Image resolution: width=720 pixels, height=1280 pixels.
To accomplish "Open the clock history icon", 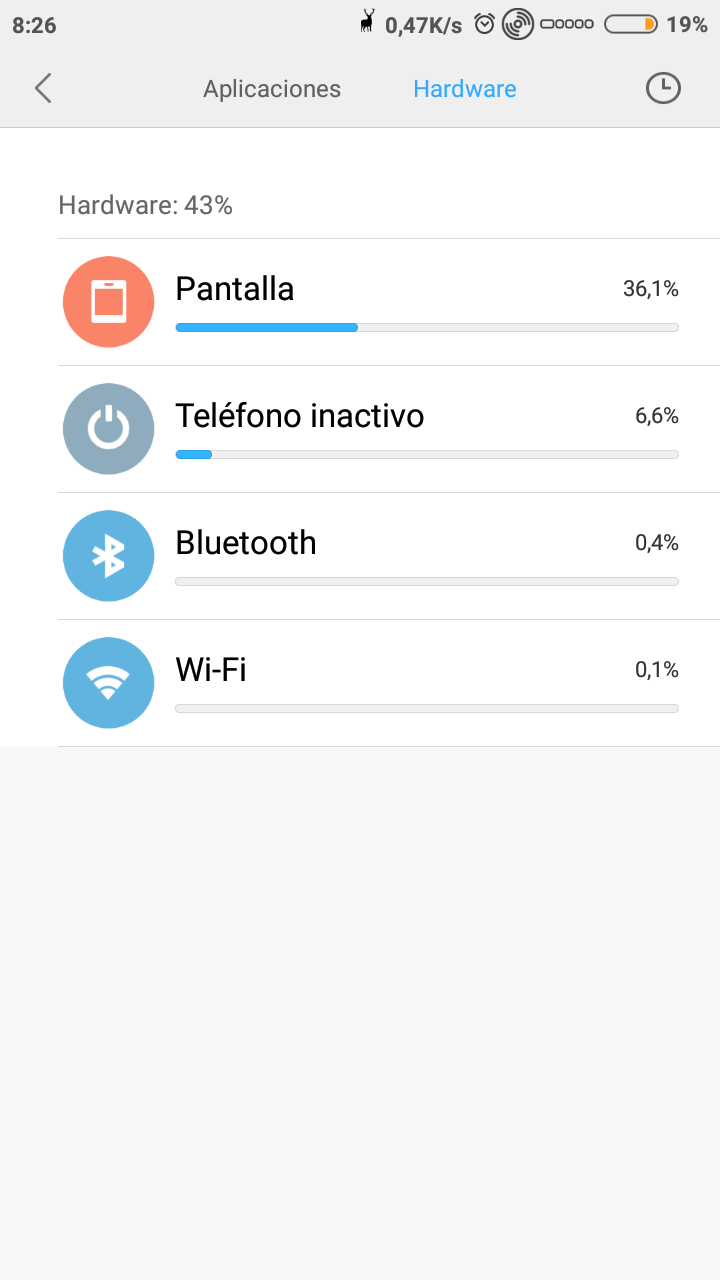I will point(662,89).
